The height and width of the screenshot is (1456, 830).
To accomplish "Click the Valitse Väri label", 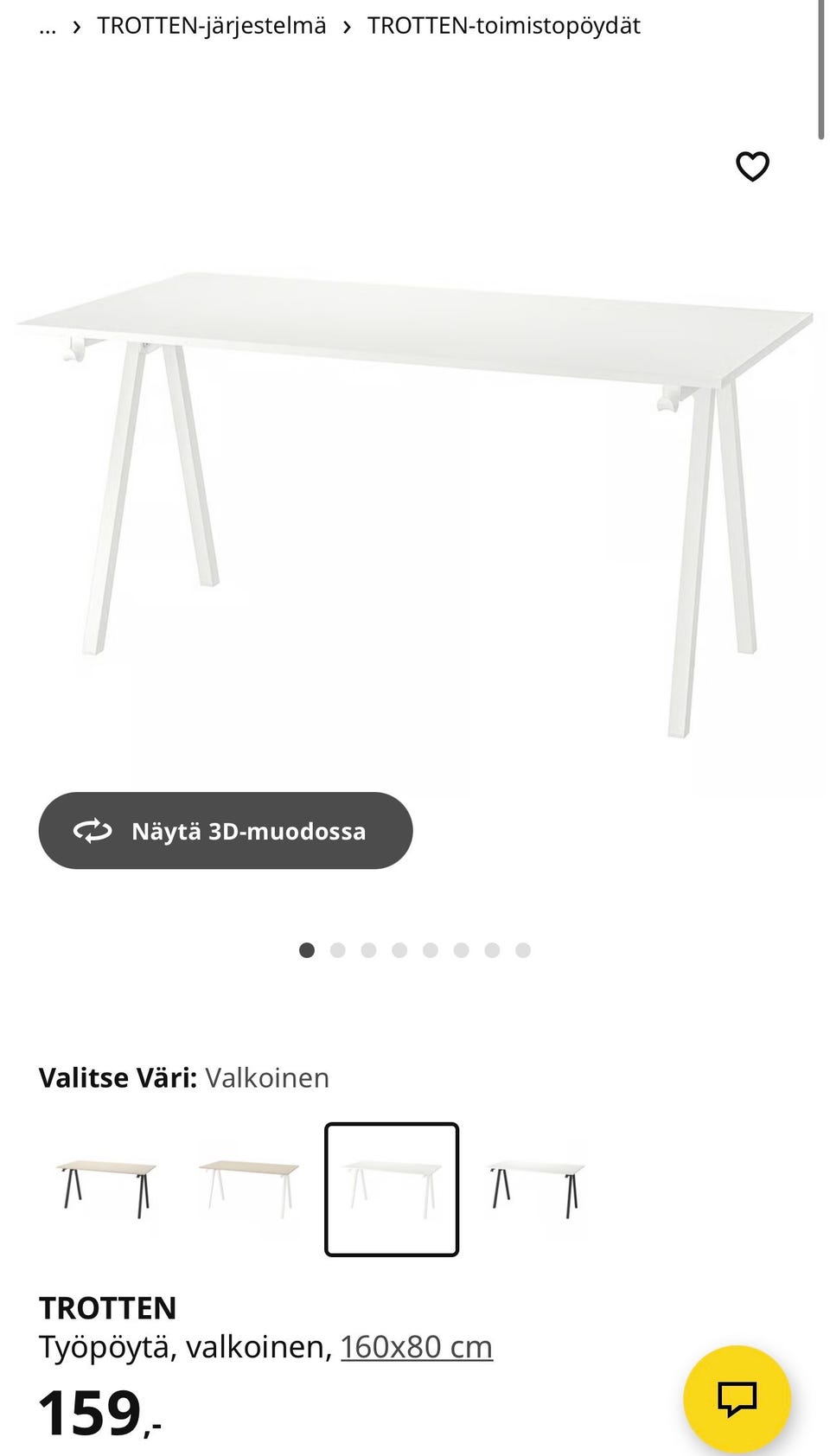I will pyautogui.click(x=118, y=1077).
